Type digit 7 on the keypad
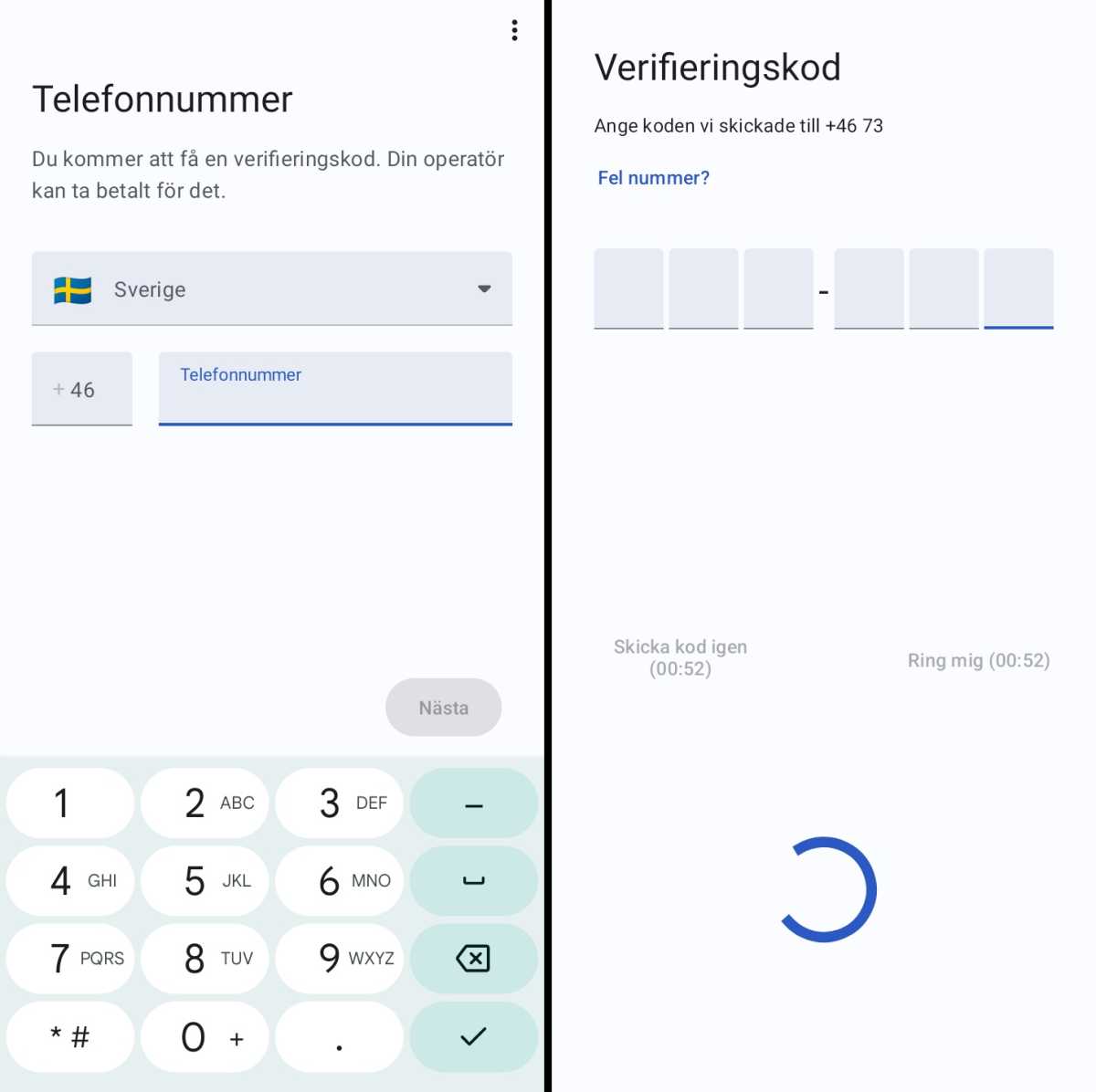 (x=70, y=958)
